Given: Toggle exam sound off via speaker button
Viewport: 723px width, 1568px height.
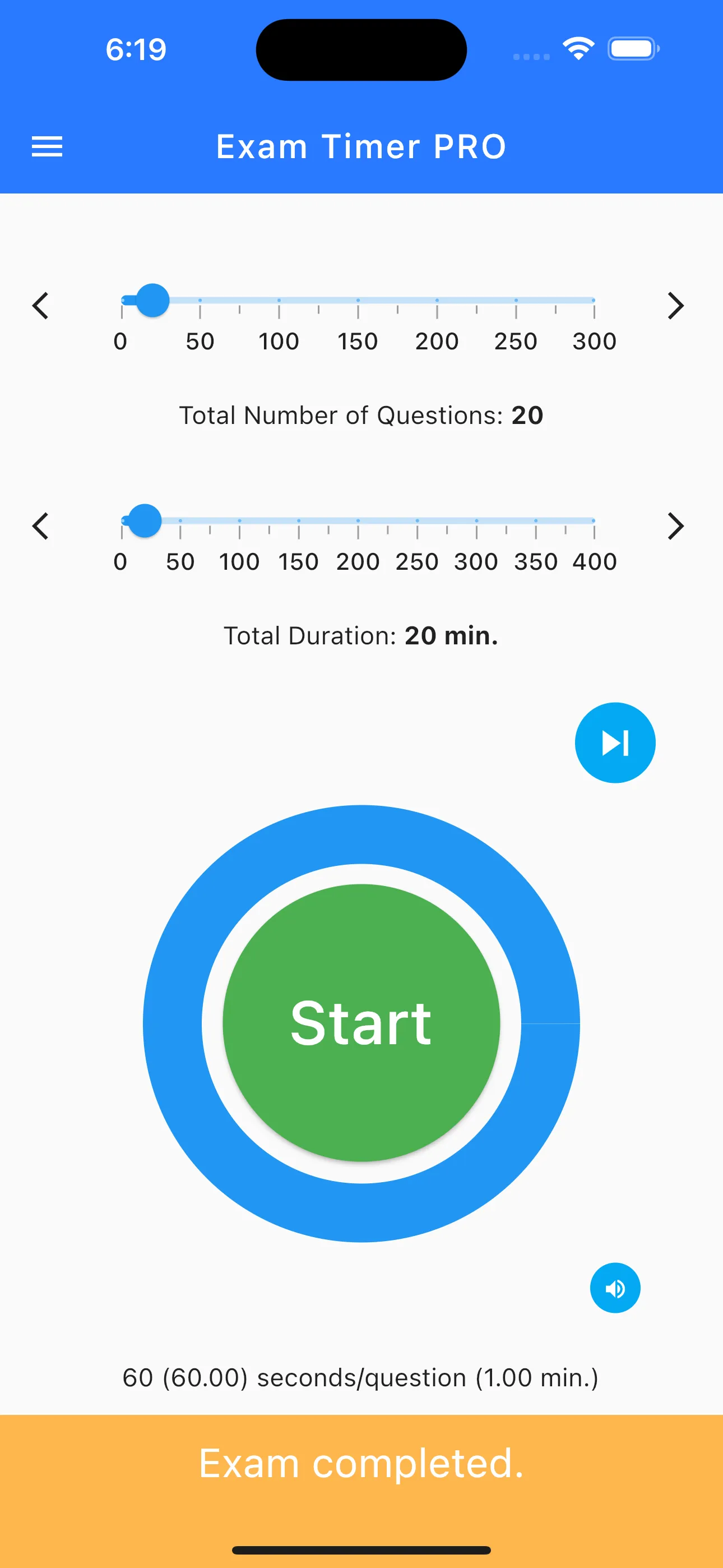Looking at the screenshot, I should [x=615, y=1288].
